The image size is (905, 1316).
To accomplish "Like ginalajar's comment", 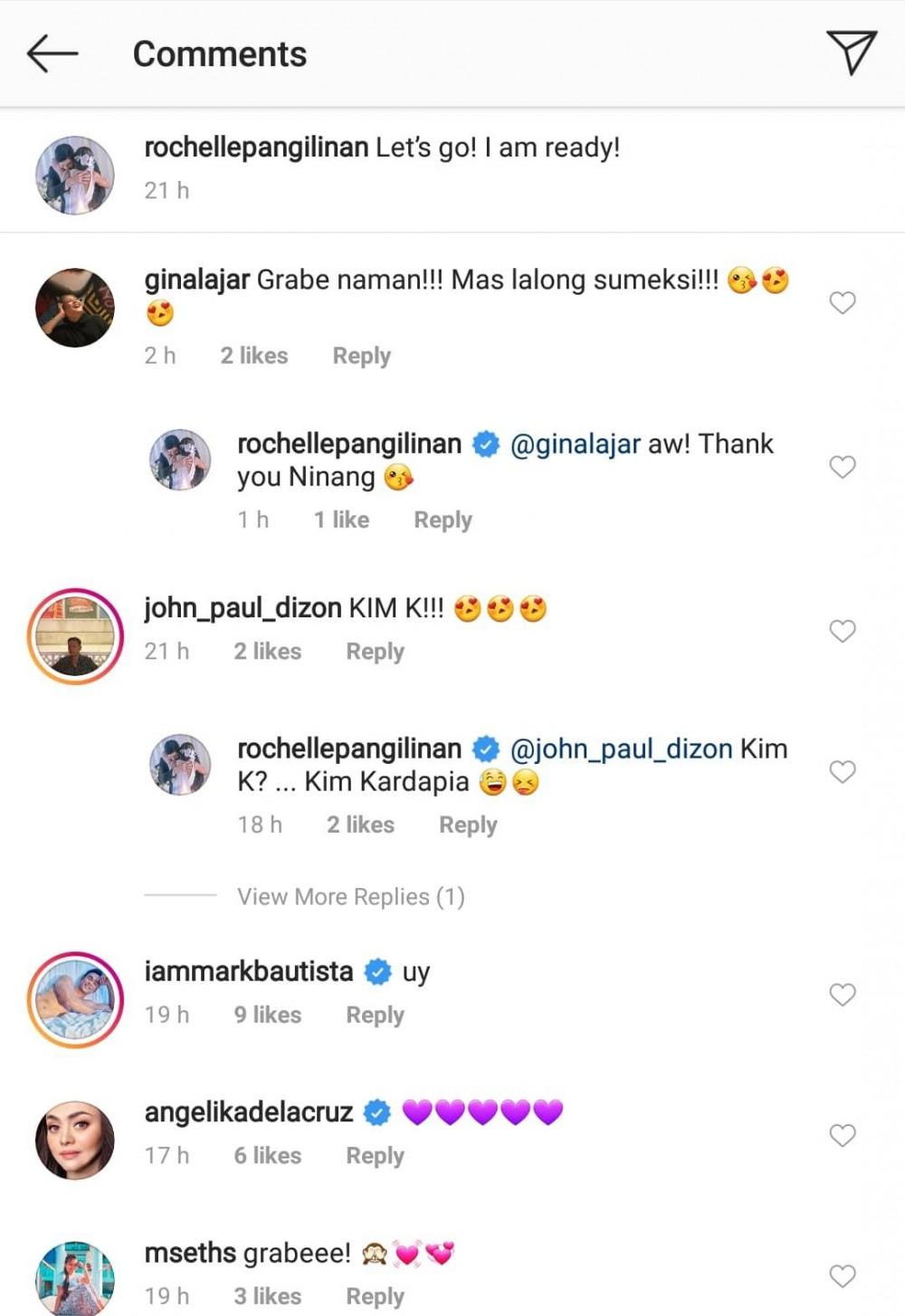I will [843, 303].
